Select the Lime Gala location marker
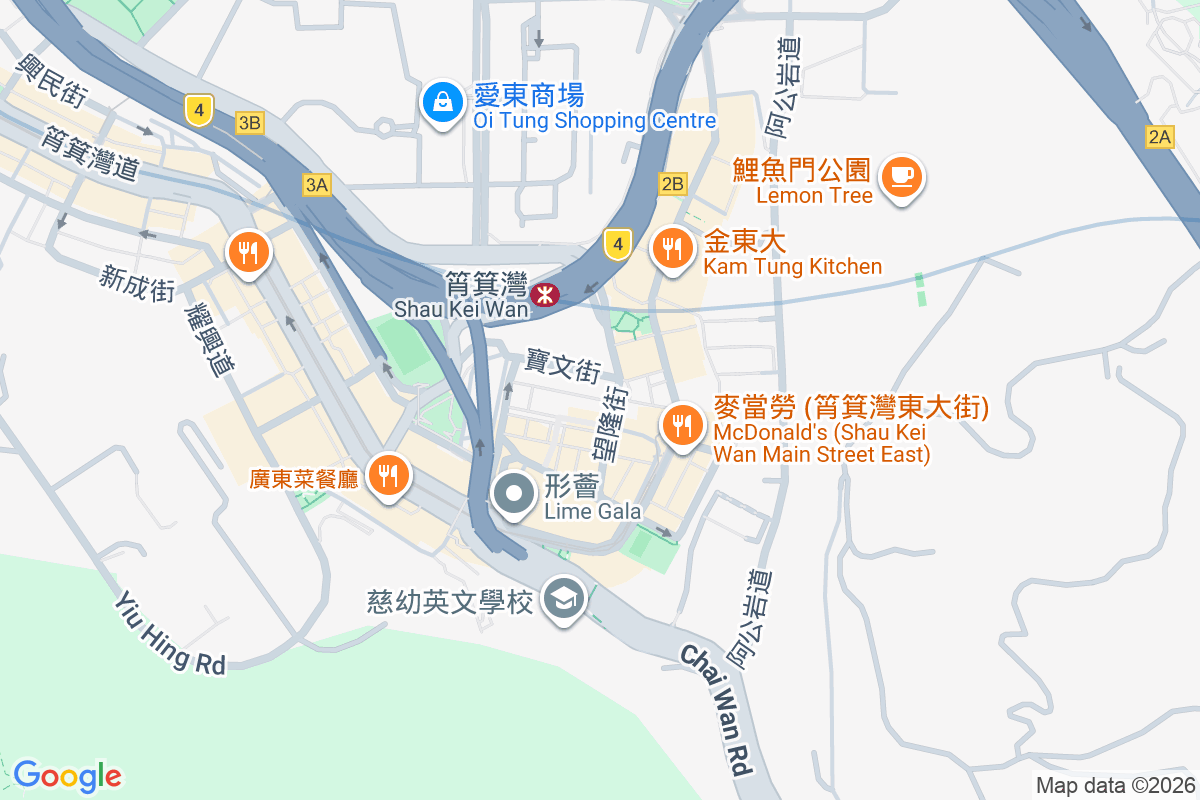The image size is (1200, 800). 515,494
